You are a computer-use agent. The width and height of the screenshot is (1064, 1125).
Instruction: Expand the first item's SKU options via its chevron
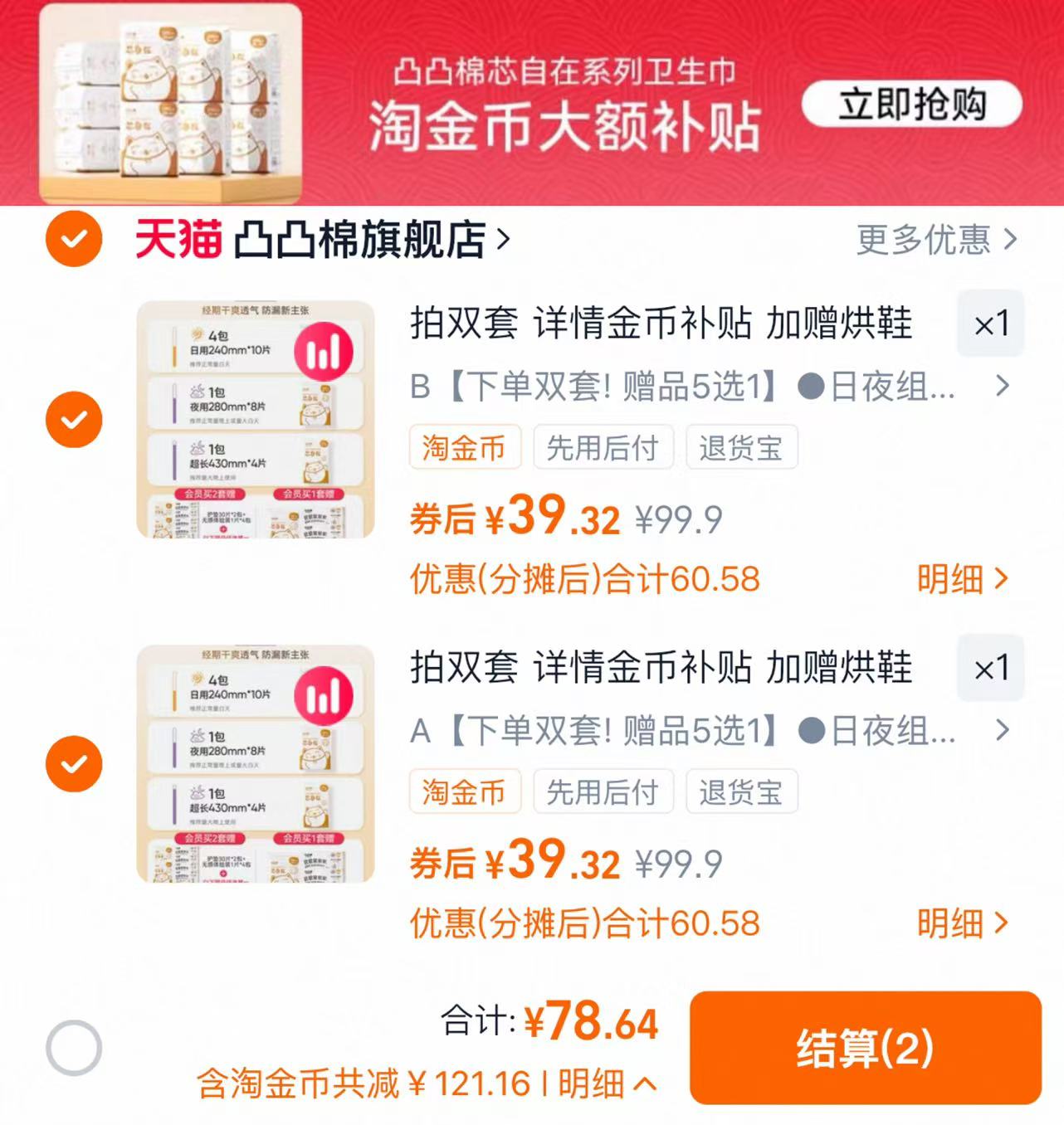1003,387
